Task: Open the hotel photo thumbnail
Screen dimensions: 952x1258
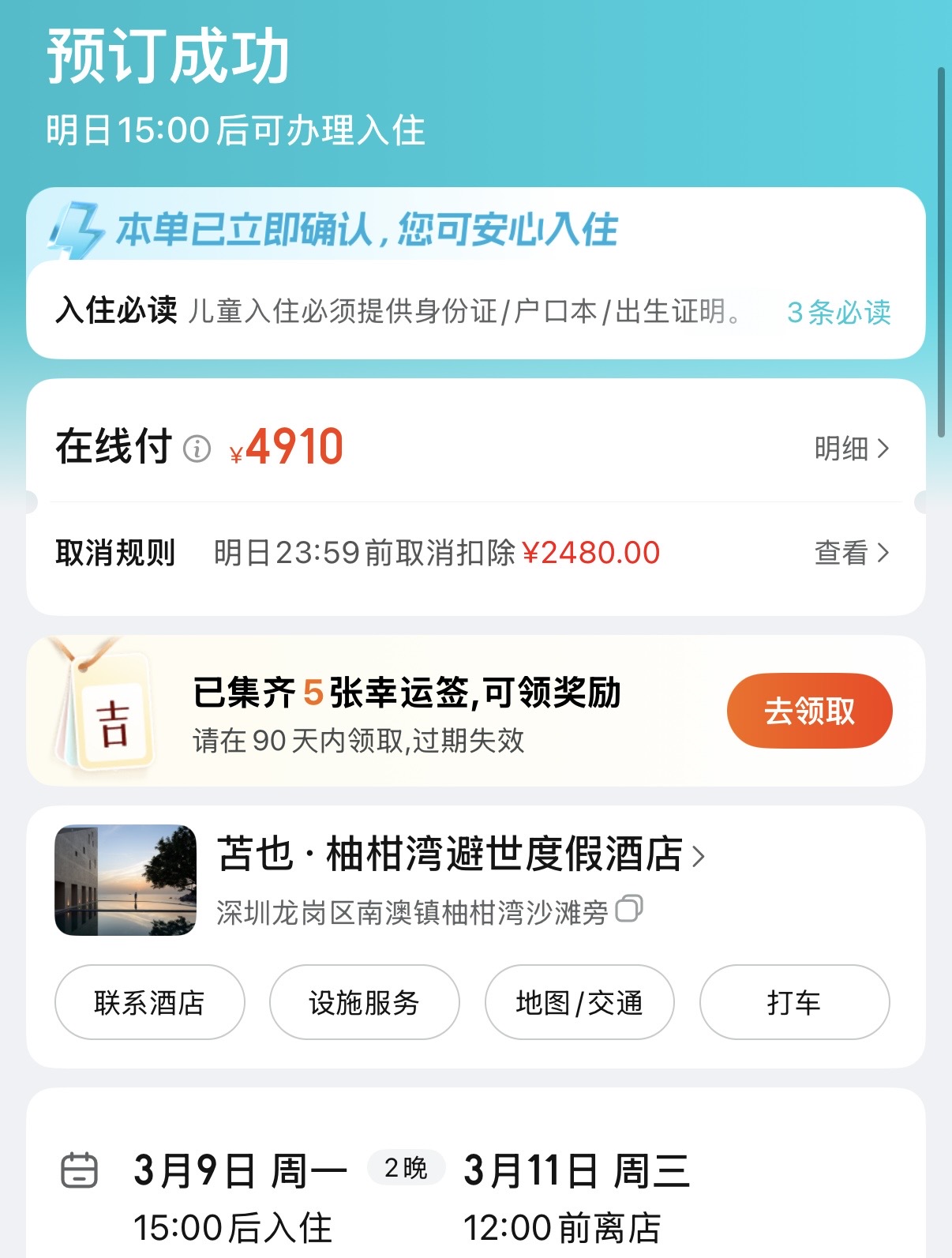Action: (126, 880)
